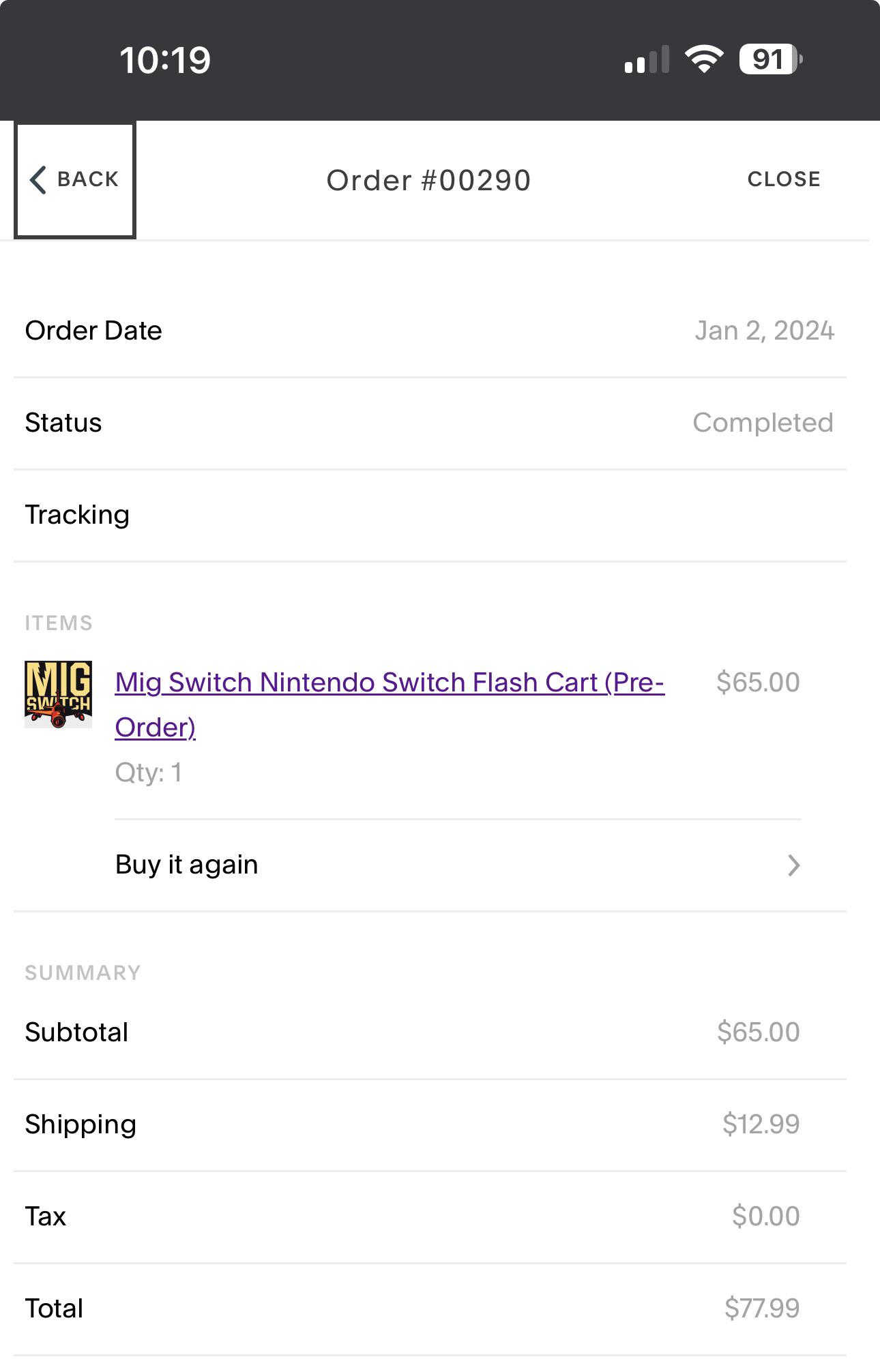This screenshot has width=880, height=1372.
Task: Select the Completed status value
Action: (x=762, y=422)
